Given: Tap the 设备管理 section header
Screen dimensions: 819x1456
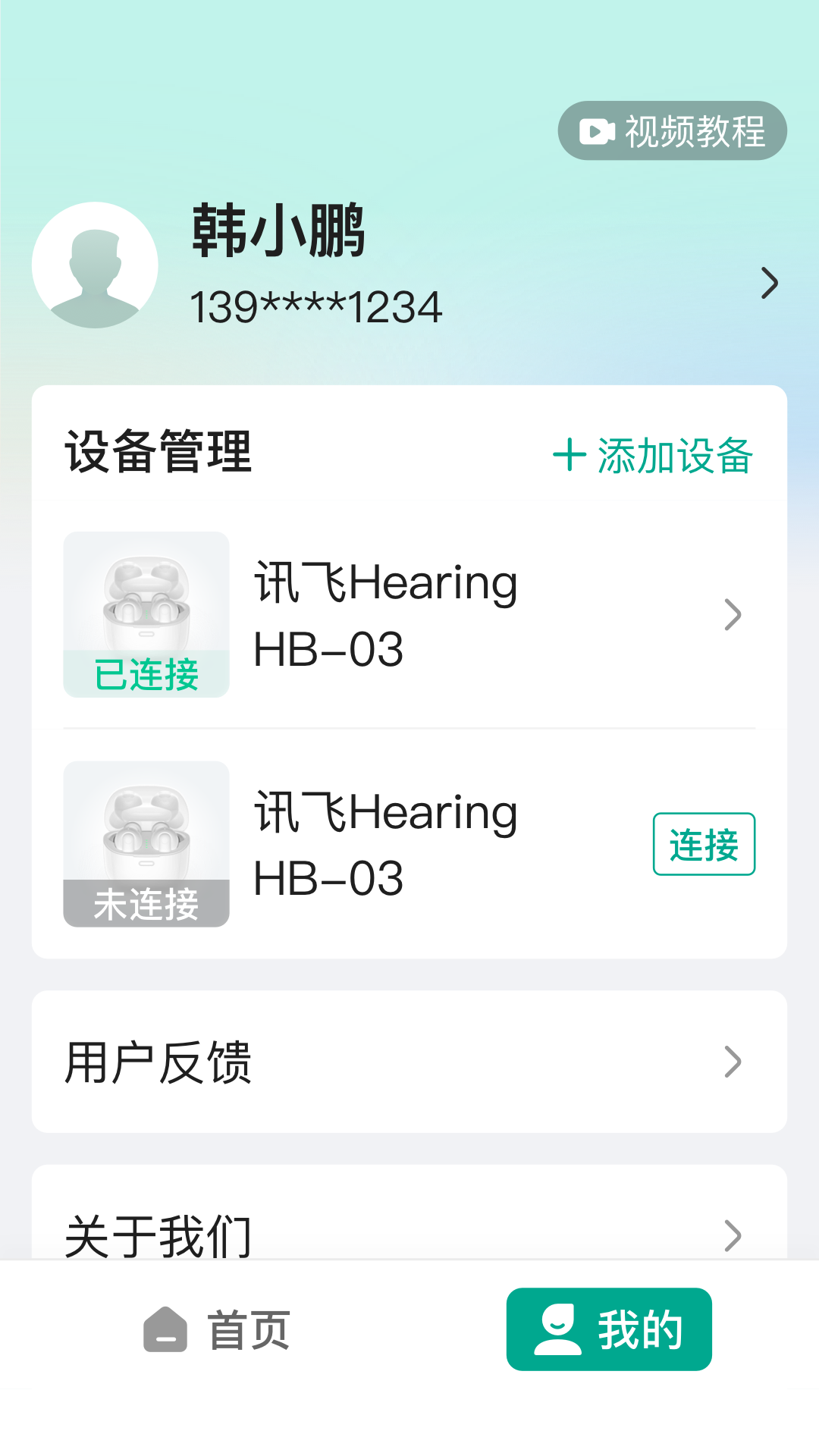Looking at the screenshot, I should (157, 450).
